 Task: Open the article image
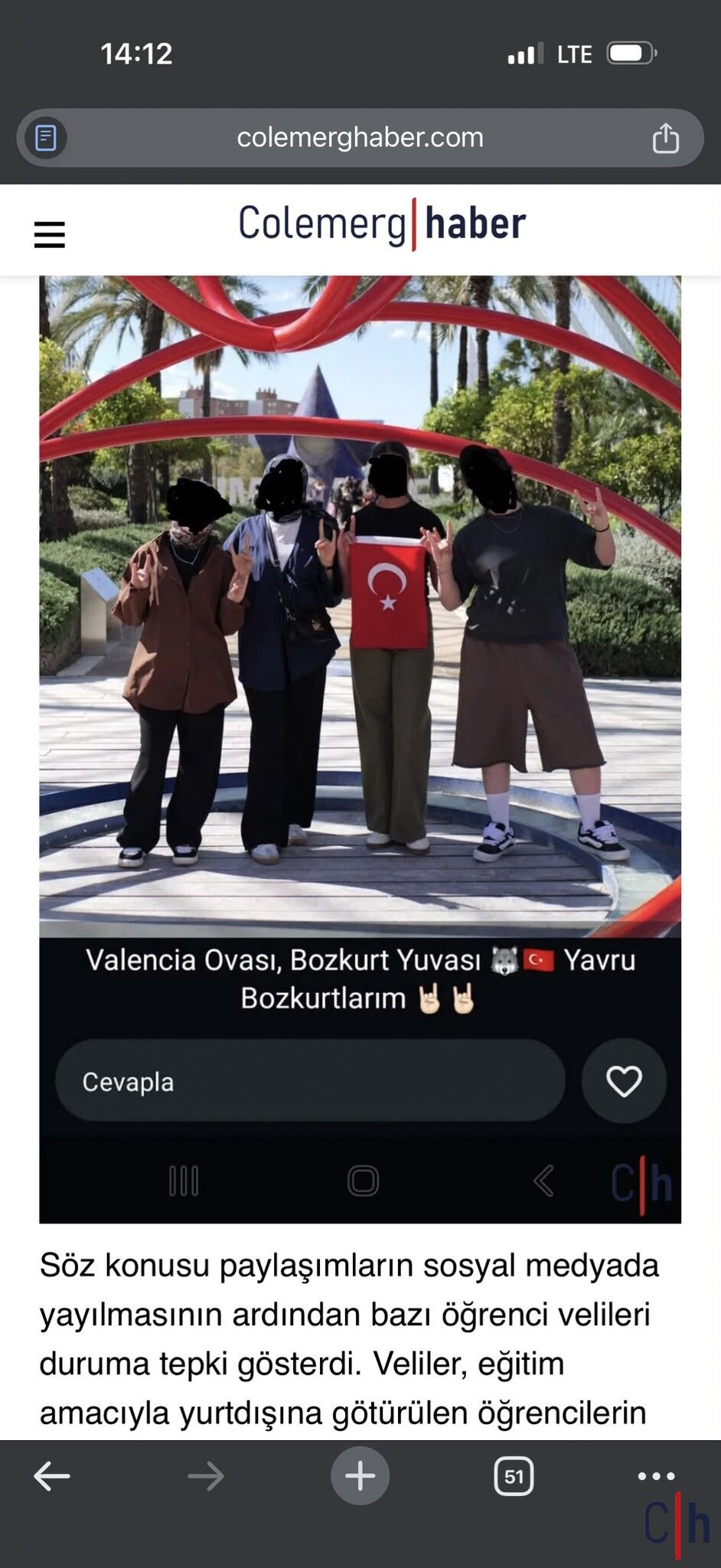tap(360, 750)
